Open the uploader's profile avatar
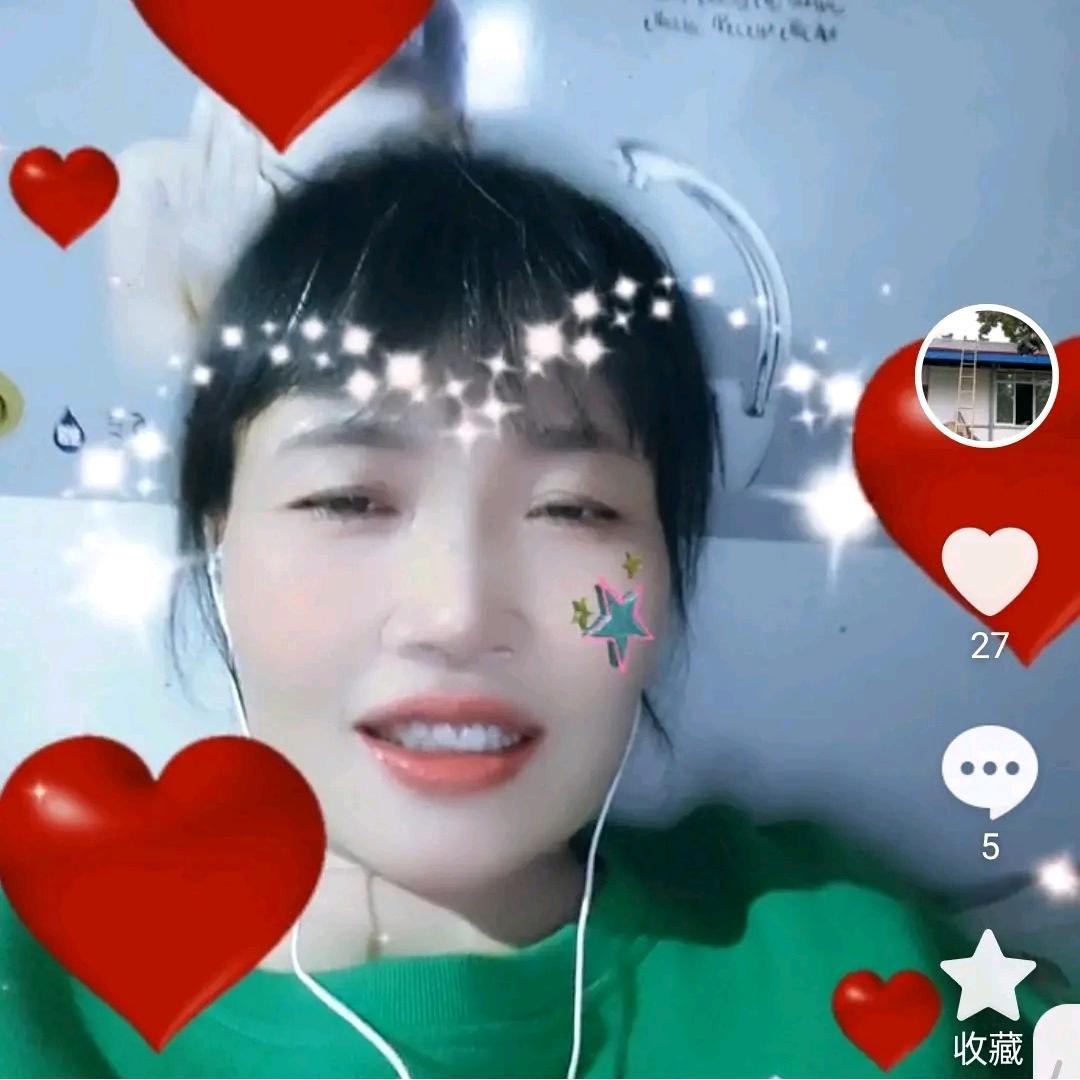 click(987, 376)
